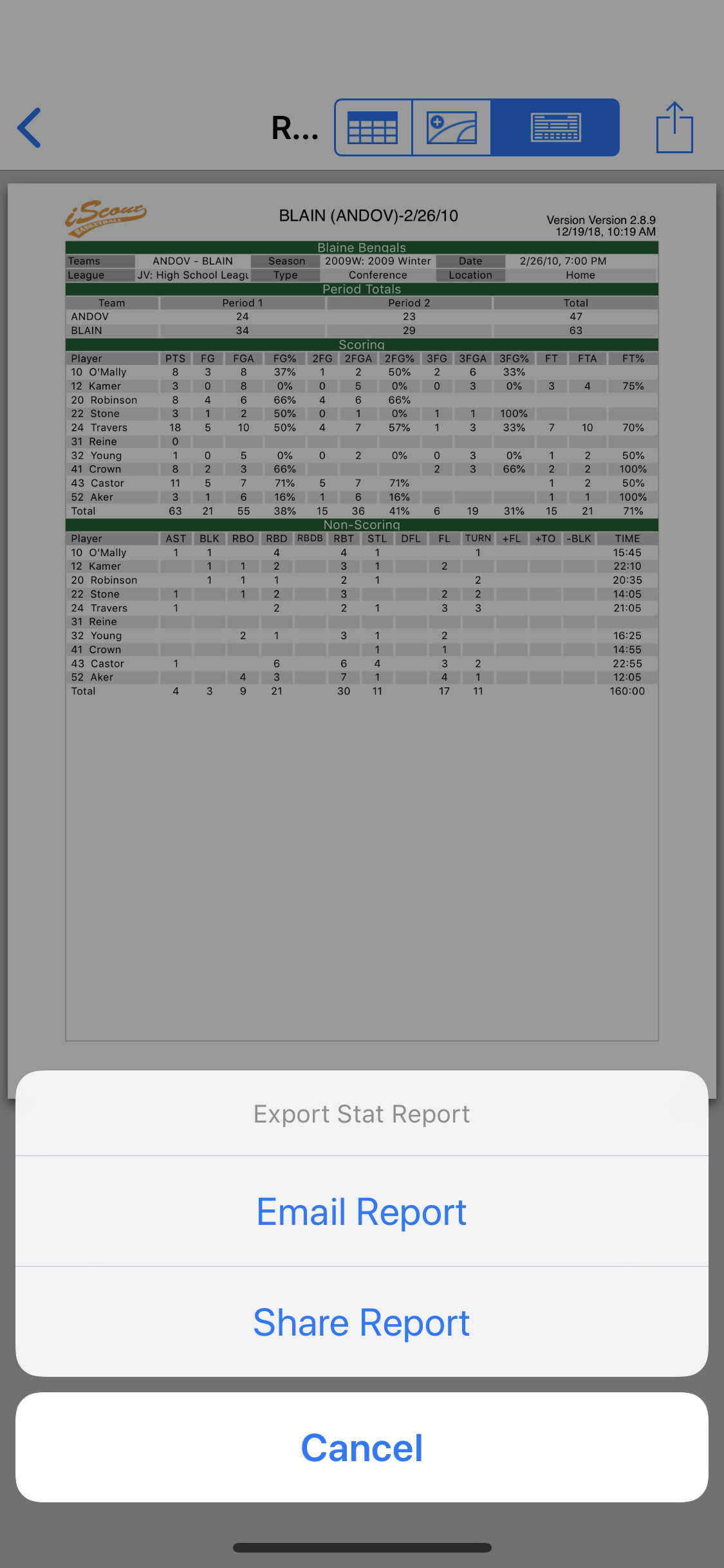Cancel the export action sheet
This screenshot has height=1568, width=724.
coord(362,1448)
